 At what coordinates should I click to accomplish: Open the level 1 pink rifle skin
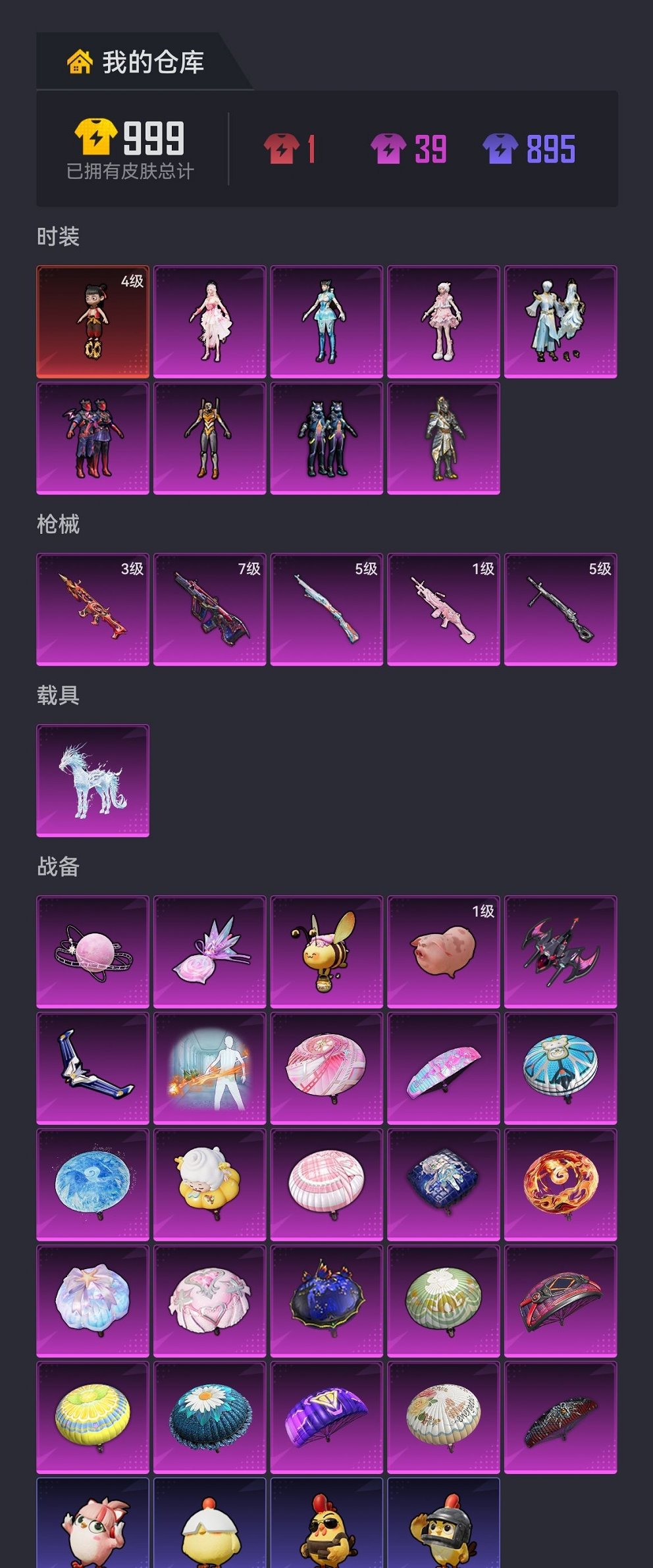click(443, 609)
